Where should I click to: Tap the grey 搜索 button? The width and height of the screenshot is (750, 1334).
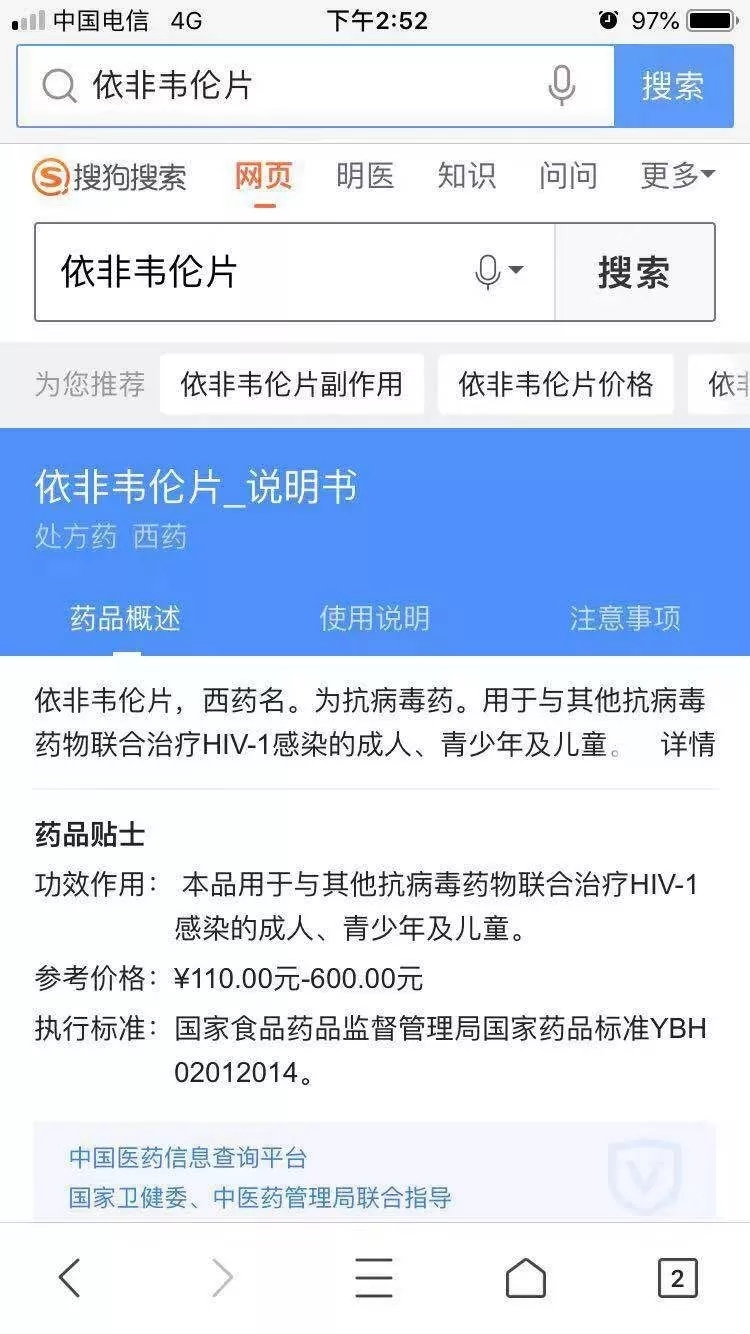634,272
